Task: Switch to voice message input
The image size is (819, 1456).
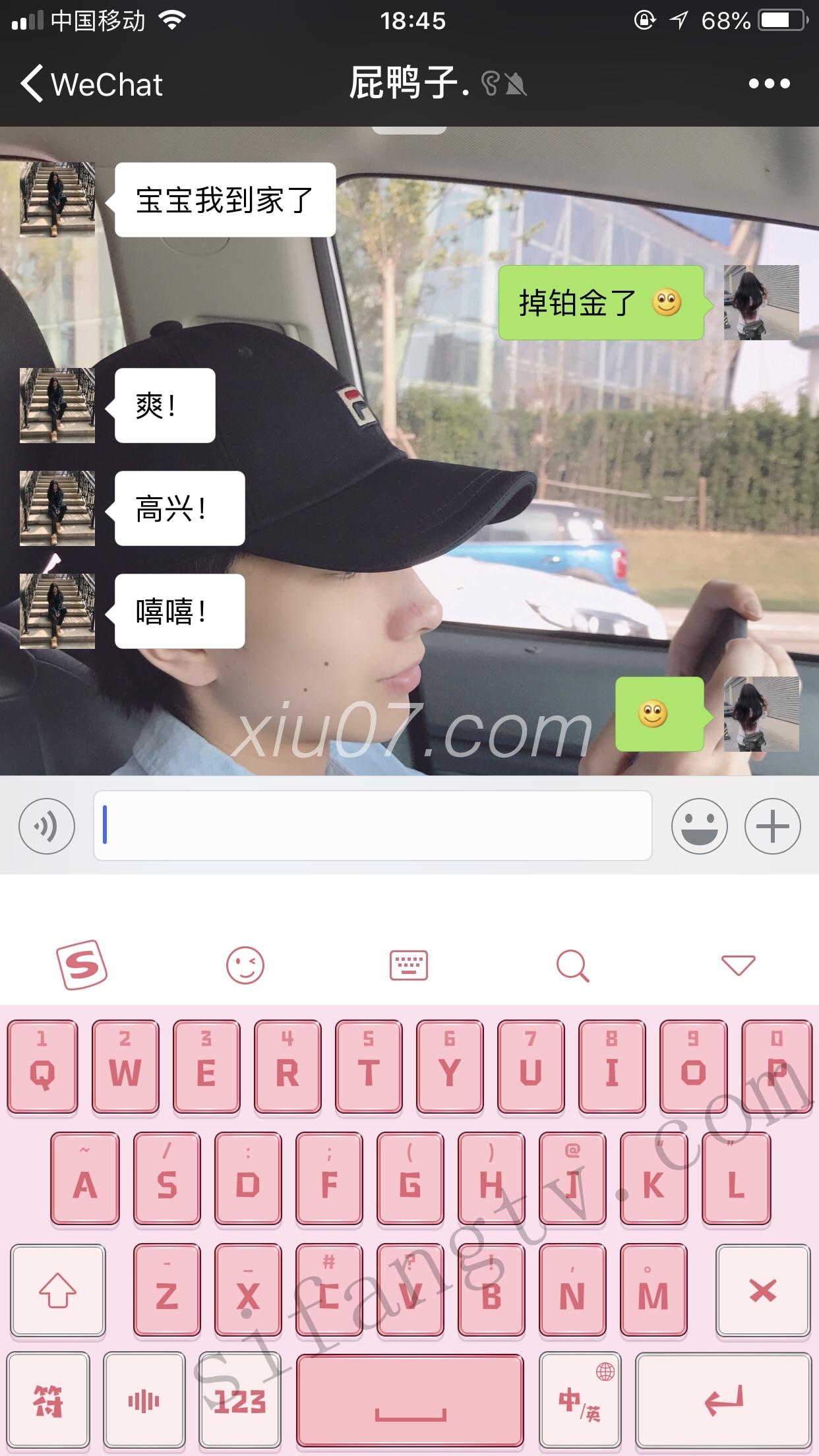Action: click(47, 826)
